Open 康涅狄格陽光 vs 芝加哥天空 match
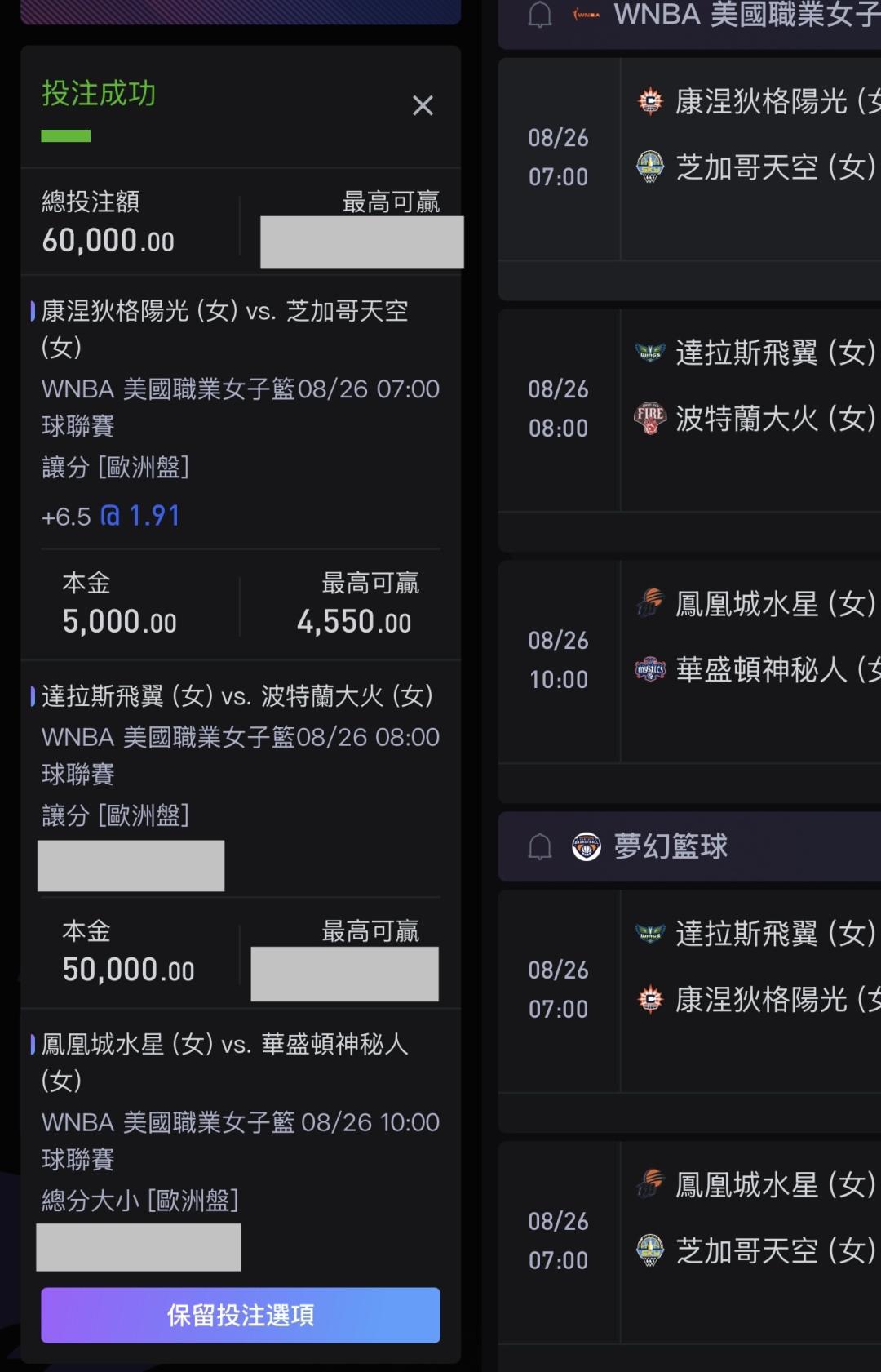Image resolution: width=881 pixels, height=1372 pixels. click(690, 158)
